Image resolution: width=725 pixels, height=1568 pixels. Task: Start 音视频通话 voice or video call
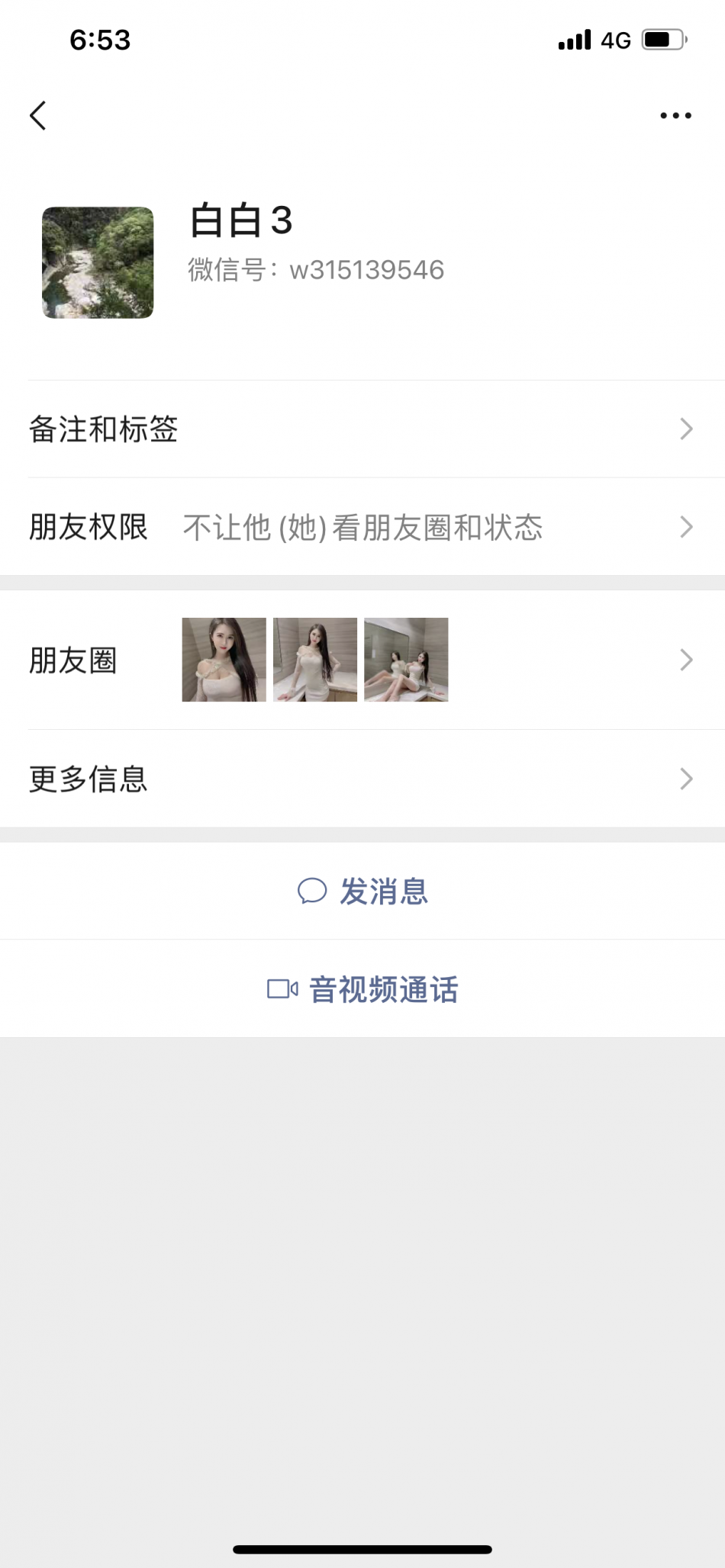tap(363, 989)
